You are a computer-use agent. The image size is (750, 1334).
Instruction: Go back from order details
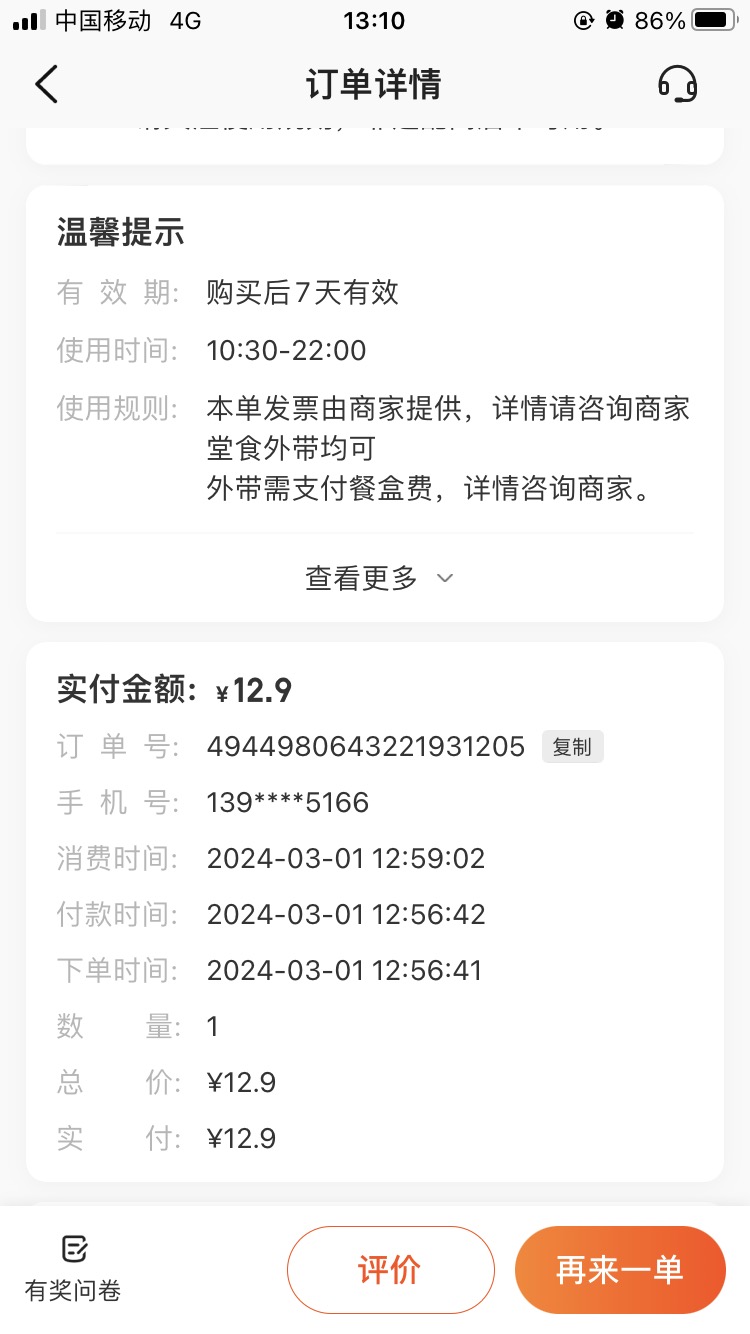click(x=46, y=84)
